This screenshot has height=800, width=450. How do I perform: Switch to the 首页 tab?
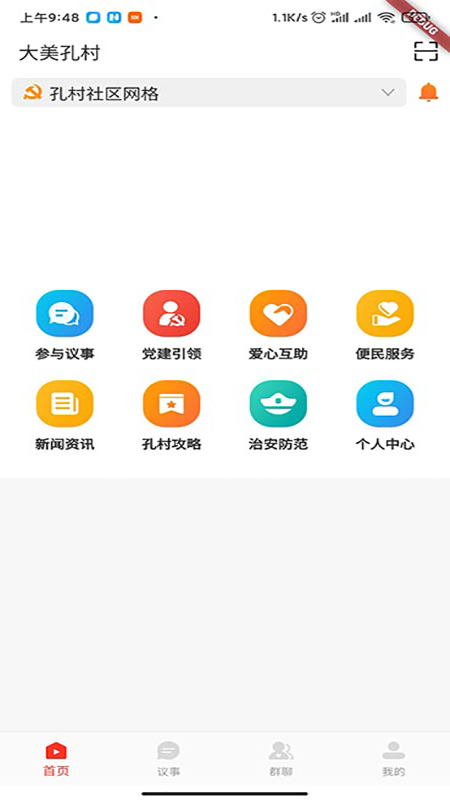tap(56, 759)
